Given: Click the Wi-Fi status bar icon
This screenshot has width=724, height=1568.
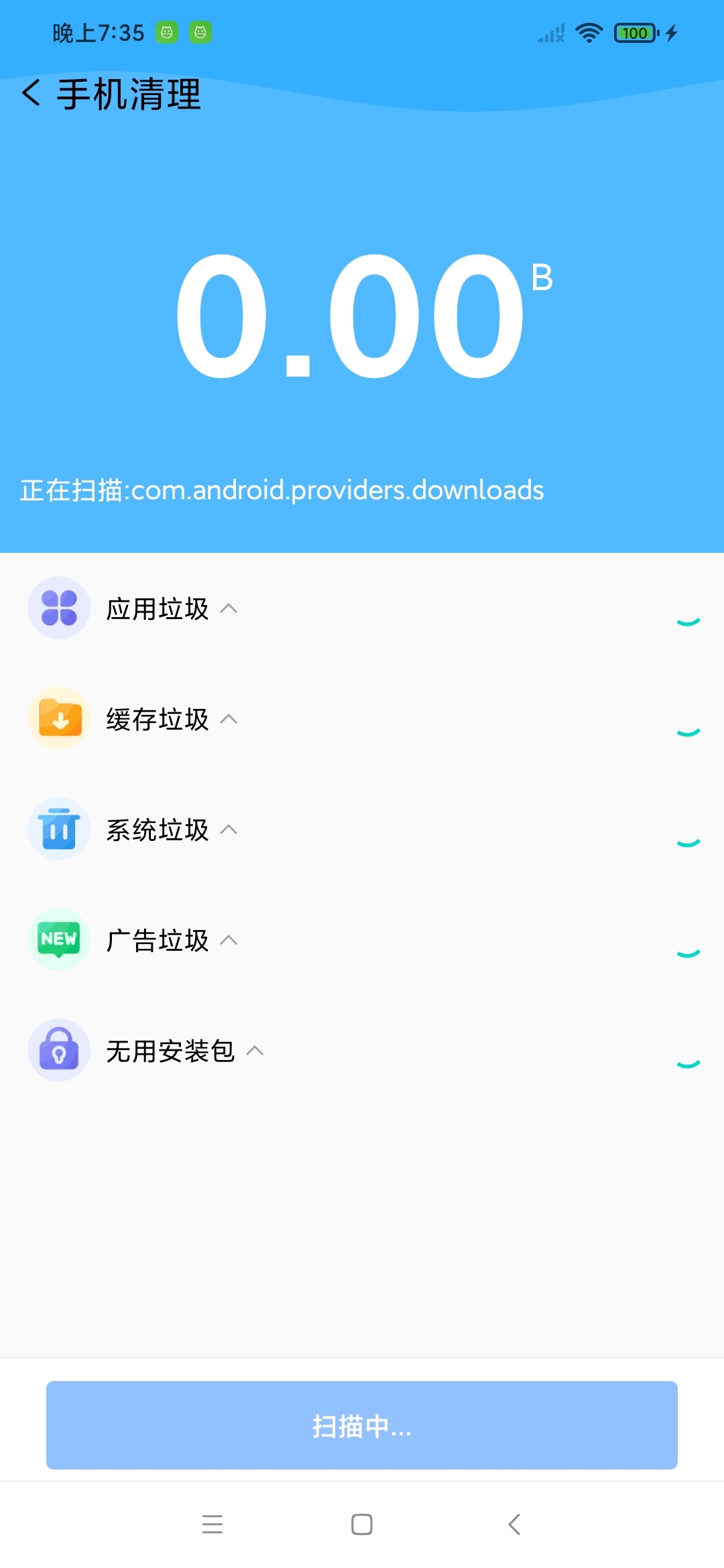Looking at the screenshot, I should 589,31.
